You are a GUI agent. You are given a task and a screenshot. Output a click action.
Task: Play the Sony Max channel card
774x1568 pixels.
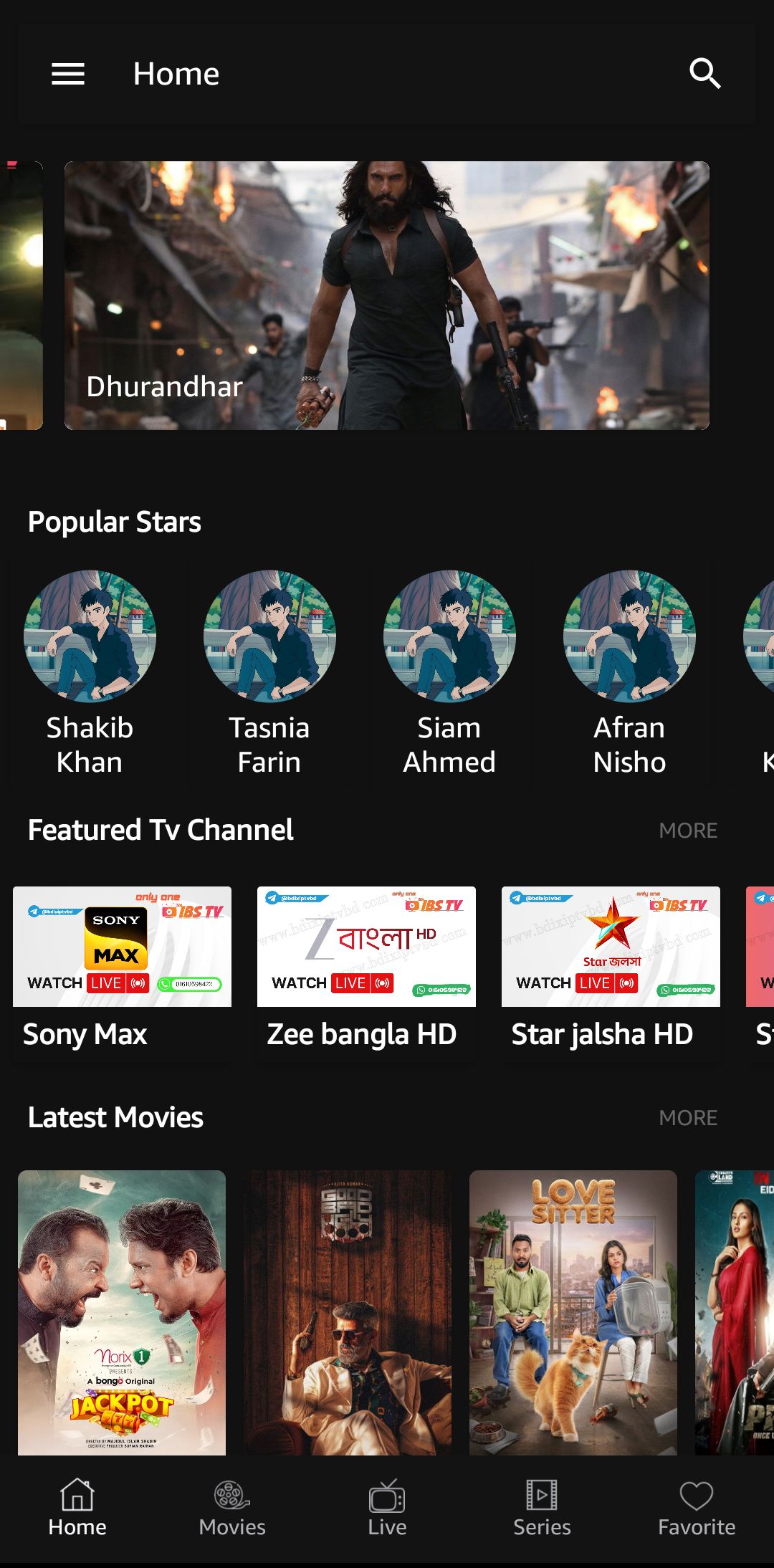[122, 946]
